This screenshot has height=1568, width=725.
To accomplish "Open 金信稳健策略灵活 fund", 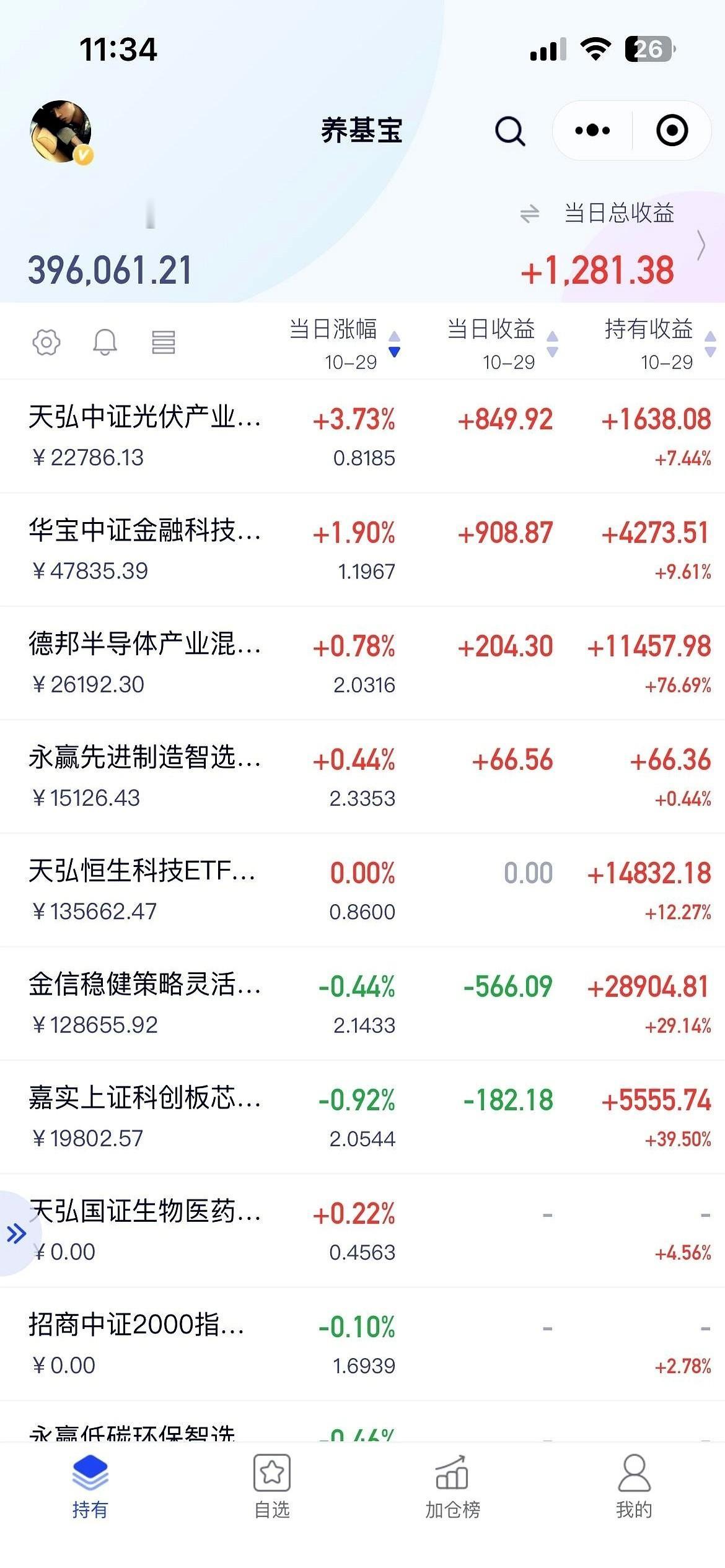I will click(145, 1003).
